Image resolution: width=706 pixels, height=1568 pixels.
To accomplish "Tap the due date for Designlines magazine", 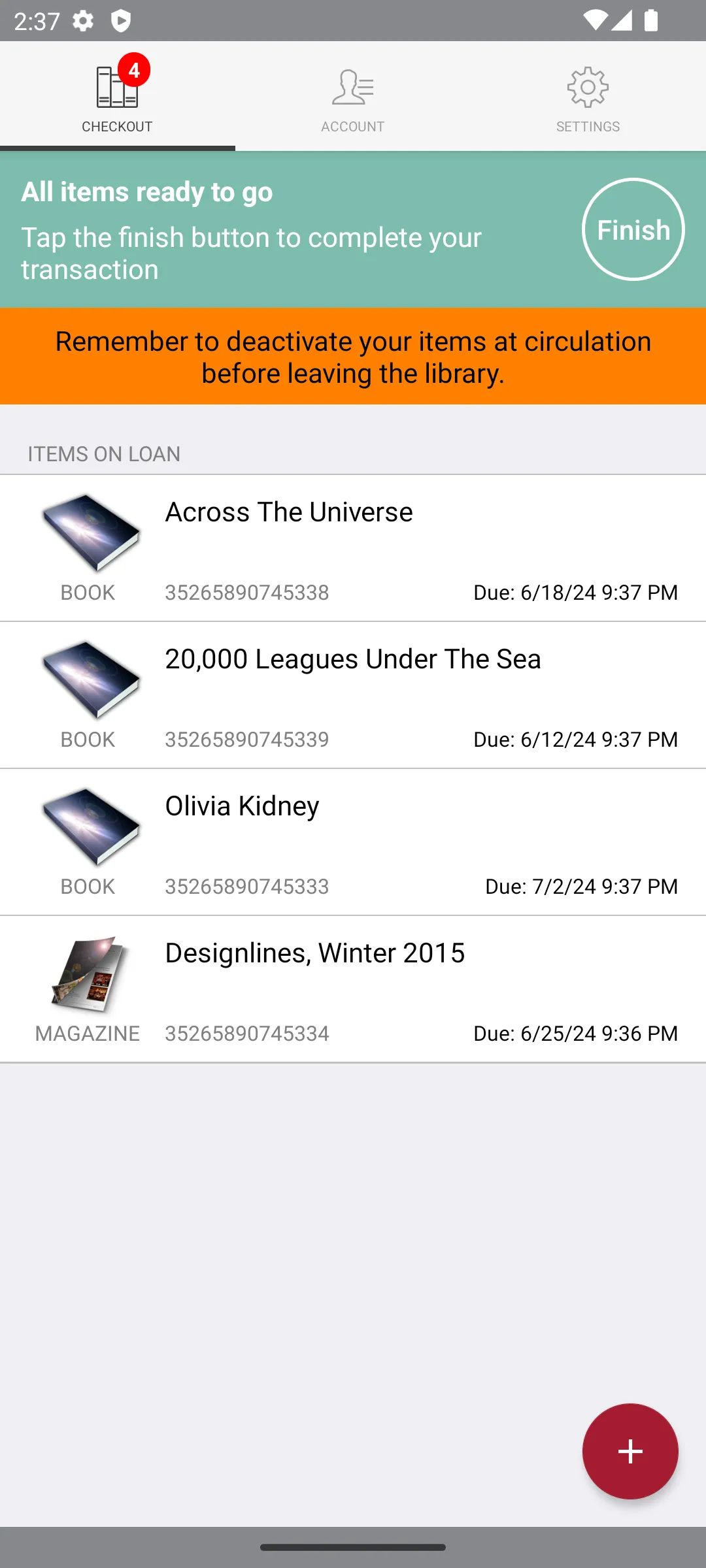I will pyautogui.click(x=575, y=1033).
